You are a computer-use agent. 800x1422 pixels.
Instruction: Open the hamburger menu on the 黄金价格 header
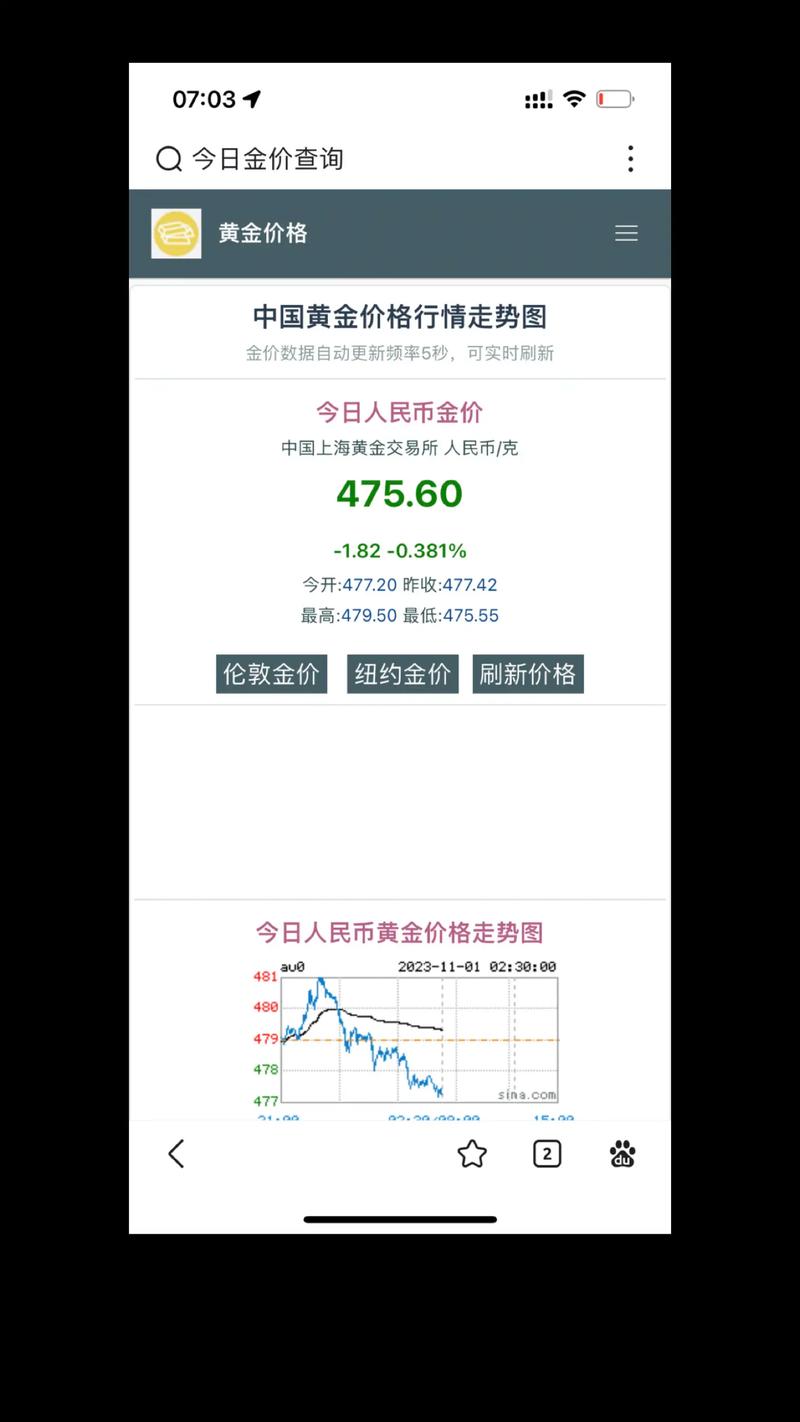626,232
